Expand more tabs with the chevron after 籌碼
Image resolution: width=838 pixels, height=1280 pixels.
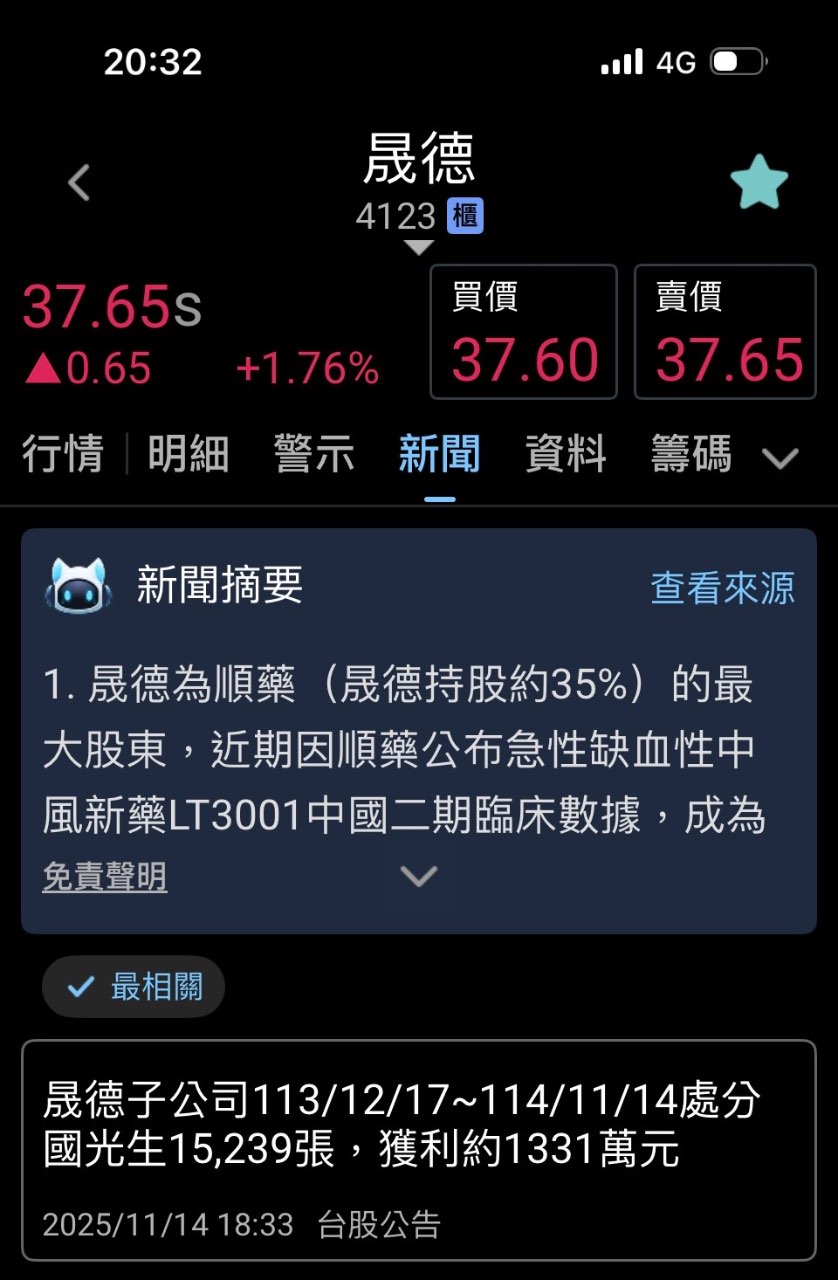781,456
